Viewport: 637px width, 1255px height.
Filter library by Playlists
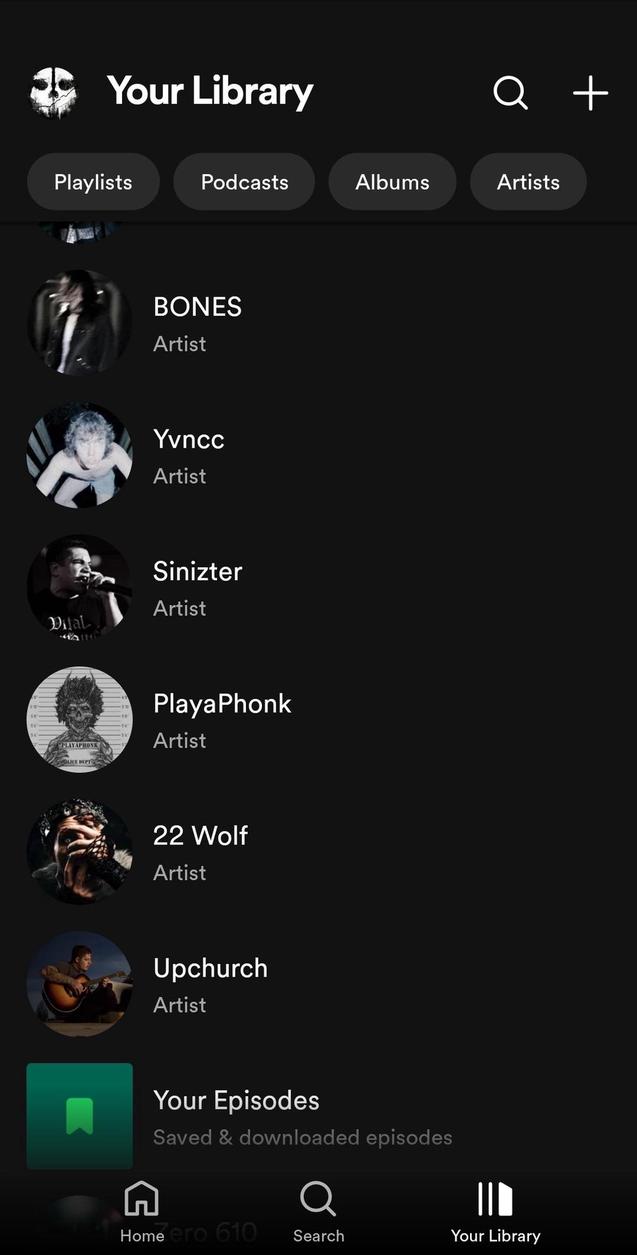[x=93, y=182]
